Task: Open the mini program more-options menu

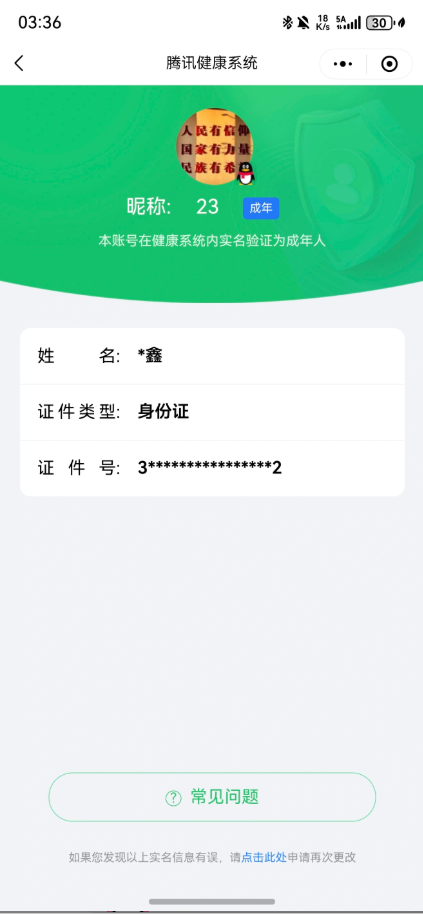Action: (343, 64)
